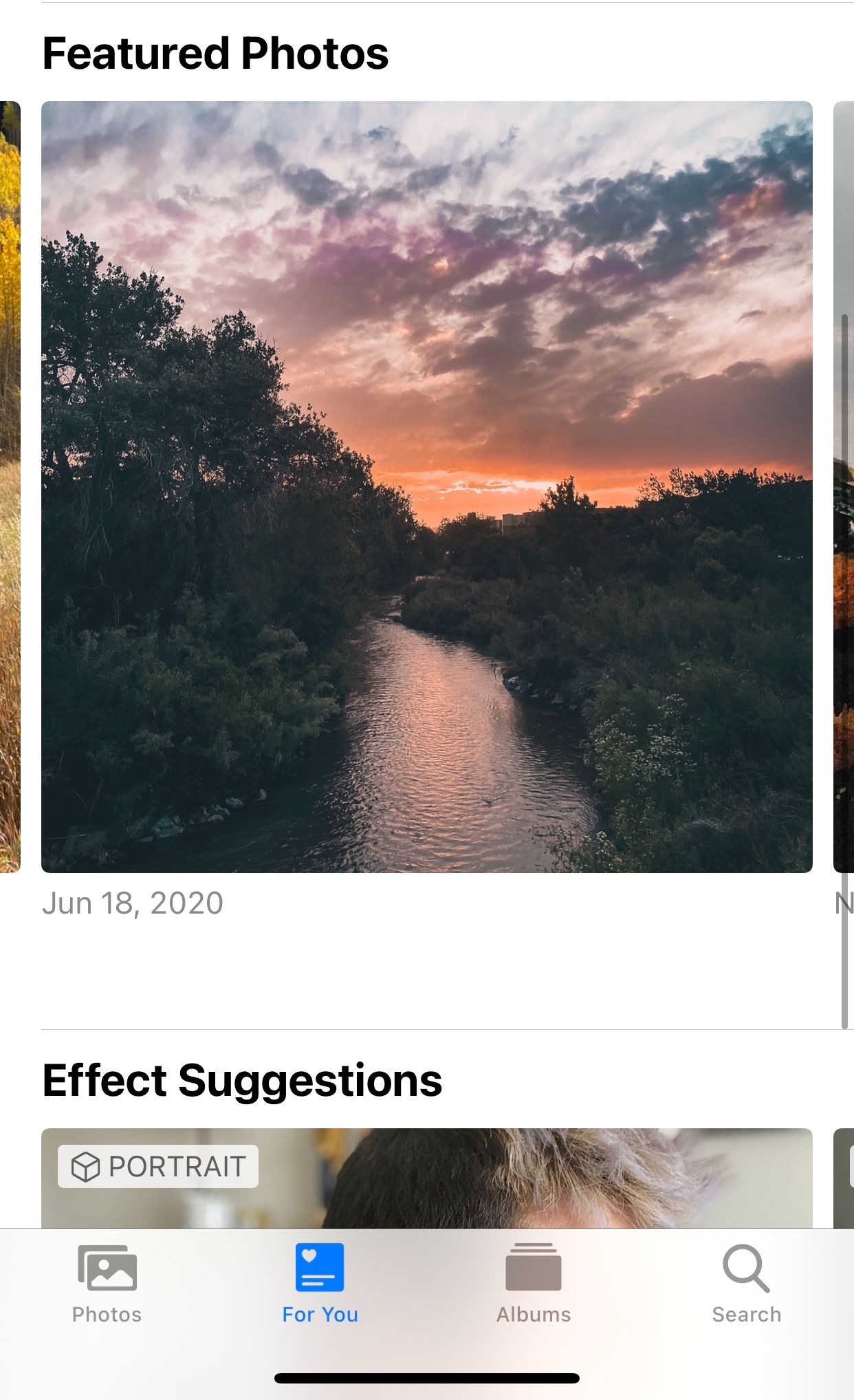
Task: Open the Search tab
Action: [746, 1284]
